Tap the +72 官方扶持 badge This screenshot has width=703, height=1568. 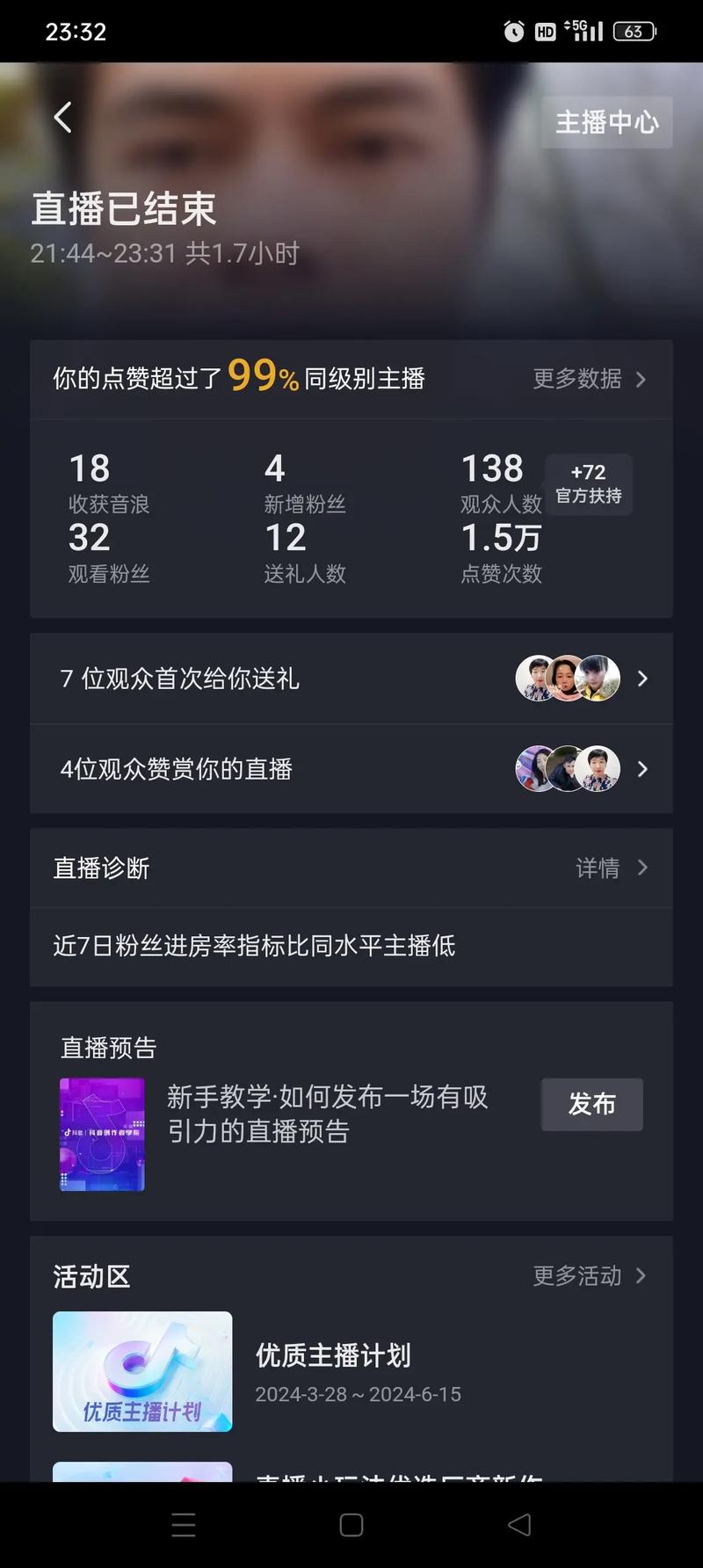588,483
